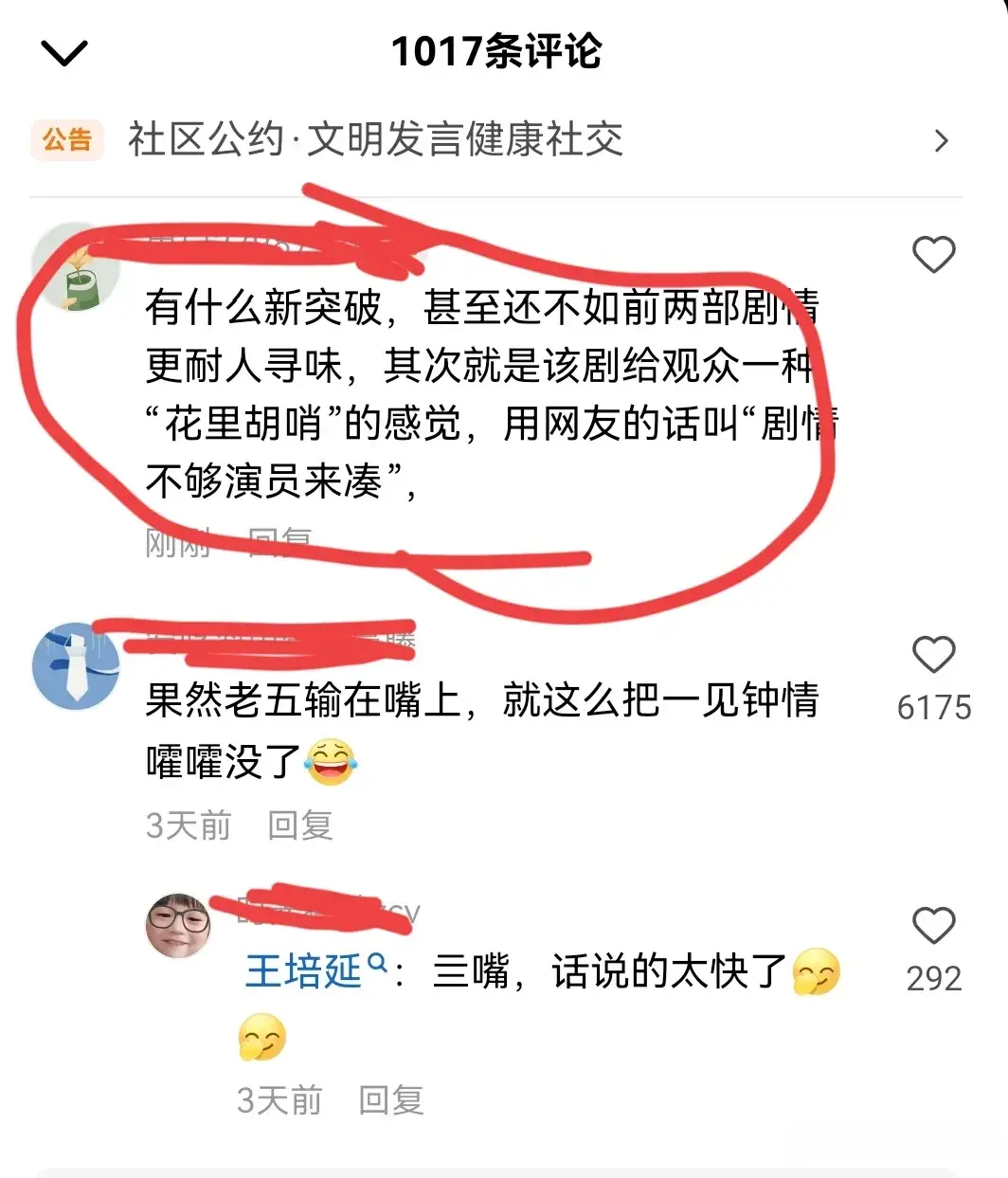This screenshot has width=1008, height=1178.
Task: Collapse the comments panel with the down chevron
Action: (x=64, y=53)
